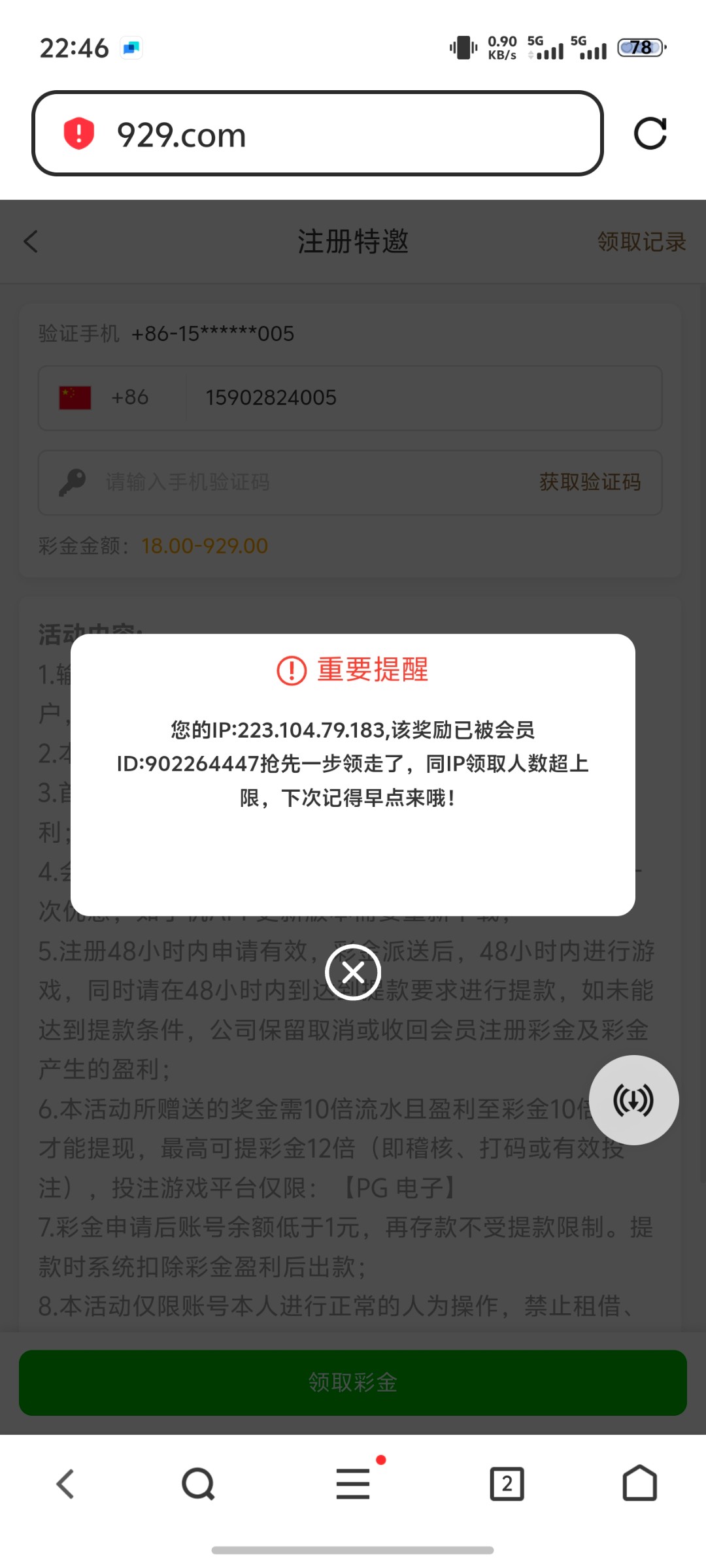
Task: Go back in the browser toolbar
Action: [x=65, y=1484]
